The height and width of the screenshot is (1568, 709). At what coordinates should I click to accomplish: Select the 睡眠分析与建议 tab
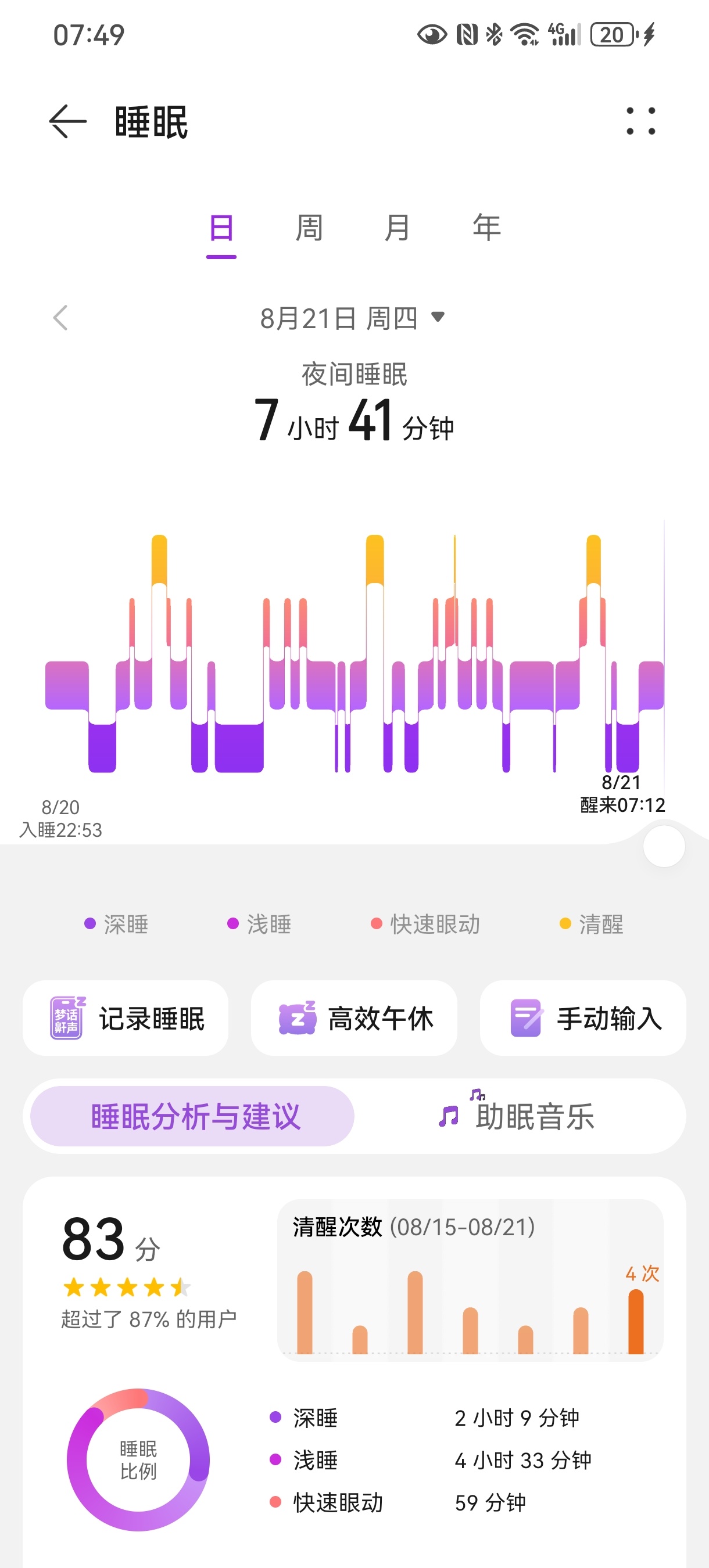pyautogui.click(x=192, y=1116)
